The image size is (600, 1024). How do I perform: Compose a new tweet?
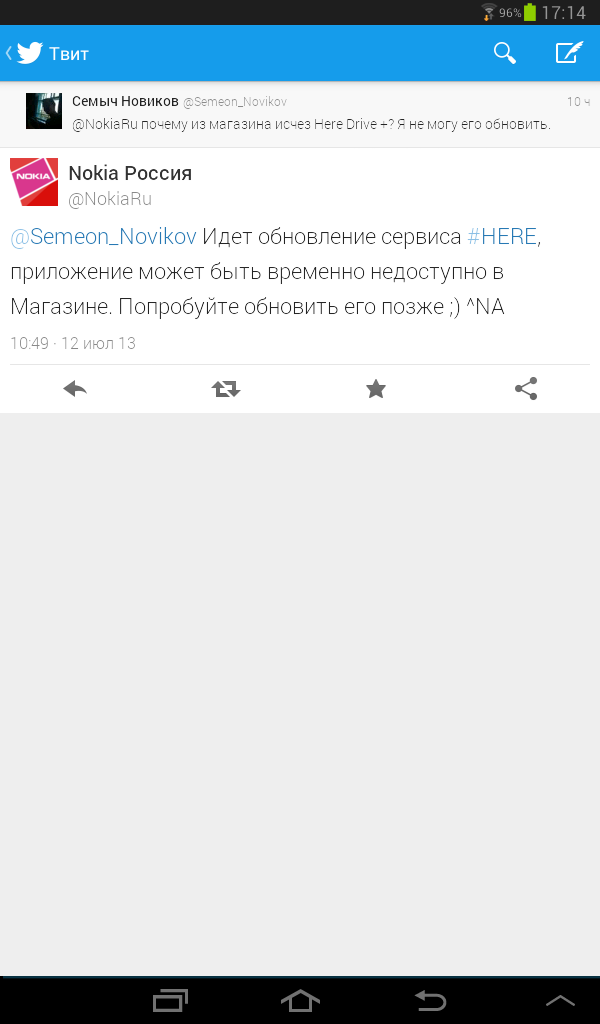coord(569,53)
